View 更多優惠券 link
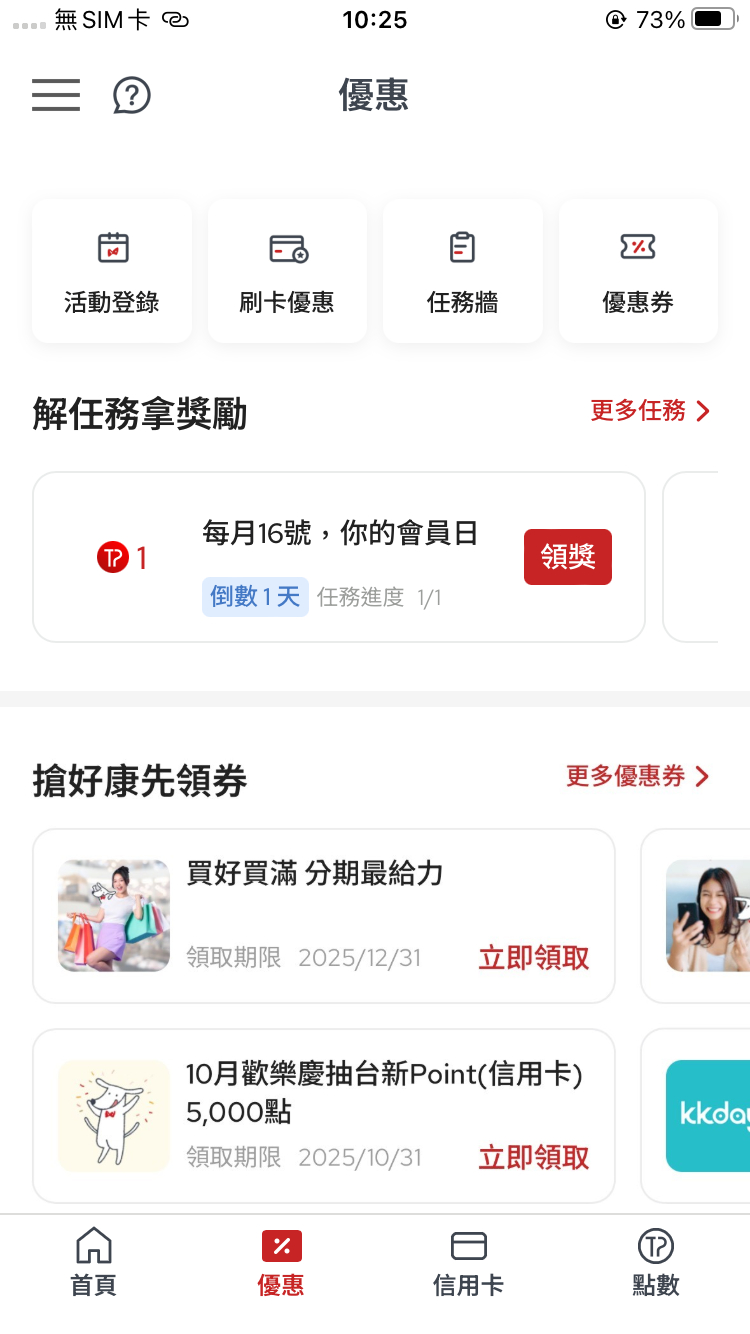Viewport: 750px width, 1334px height. pyautogui.click(x=637, y=776)
